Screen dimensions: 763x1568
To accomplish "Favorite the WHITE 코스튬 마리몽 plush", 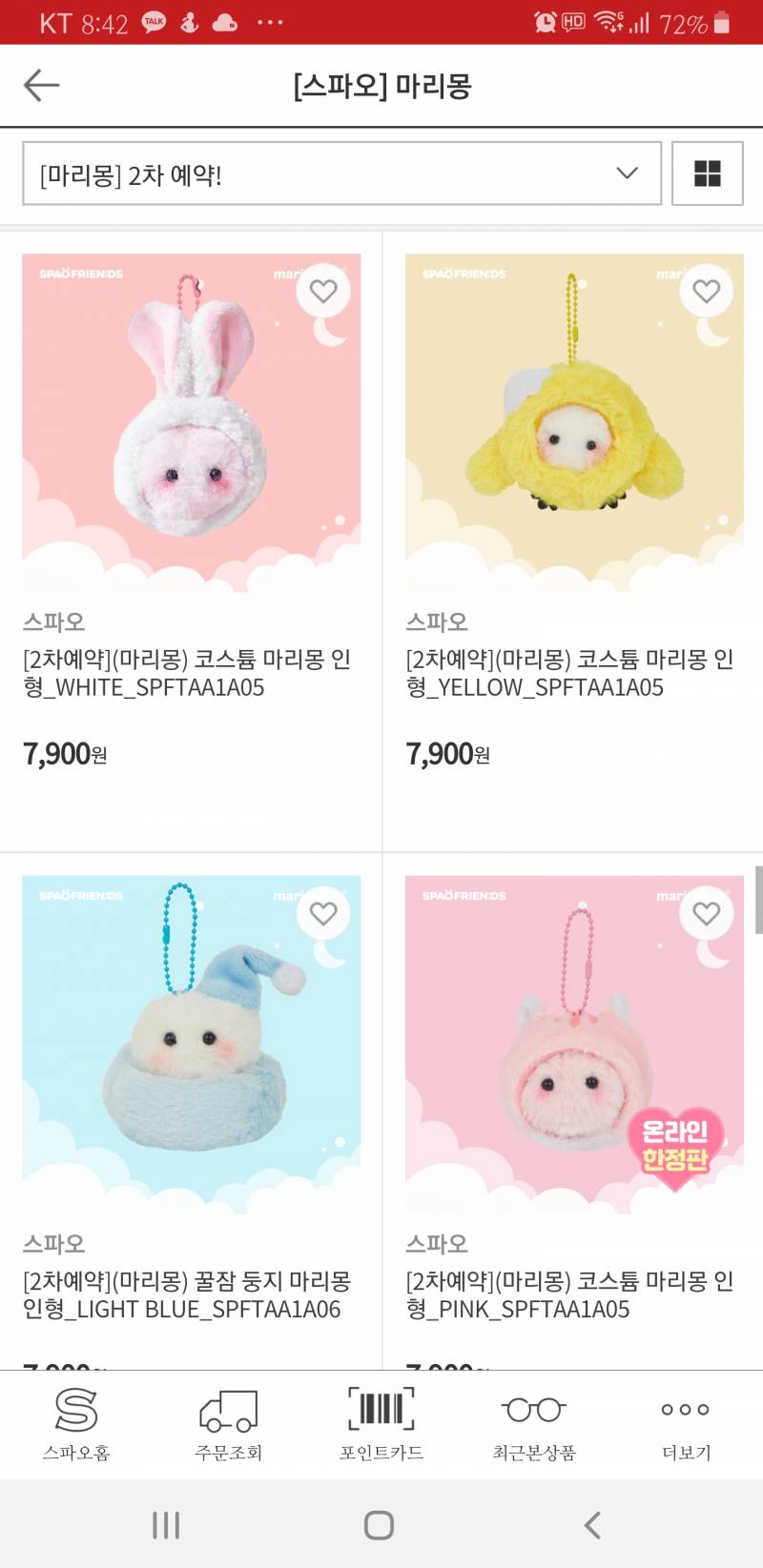I will pyautogui.click(x=323, y=291).
